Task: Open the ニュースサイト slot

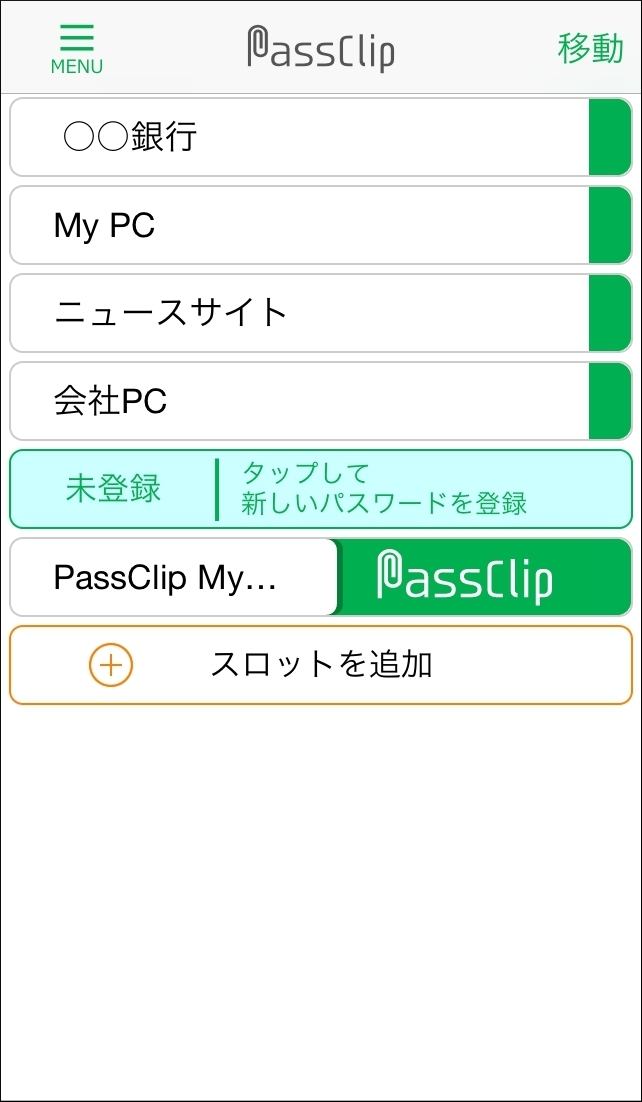Action: (x=321, y=313)
